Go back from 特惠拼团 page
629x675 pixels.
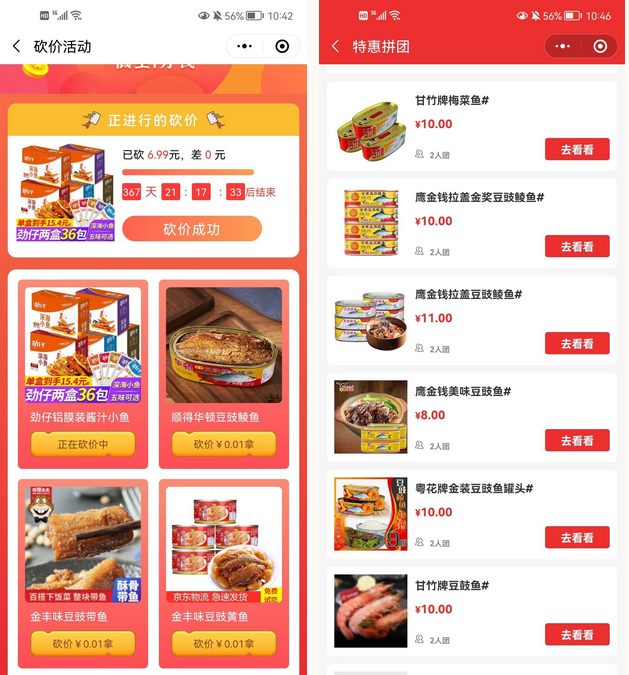click(x=335, y=46)
